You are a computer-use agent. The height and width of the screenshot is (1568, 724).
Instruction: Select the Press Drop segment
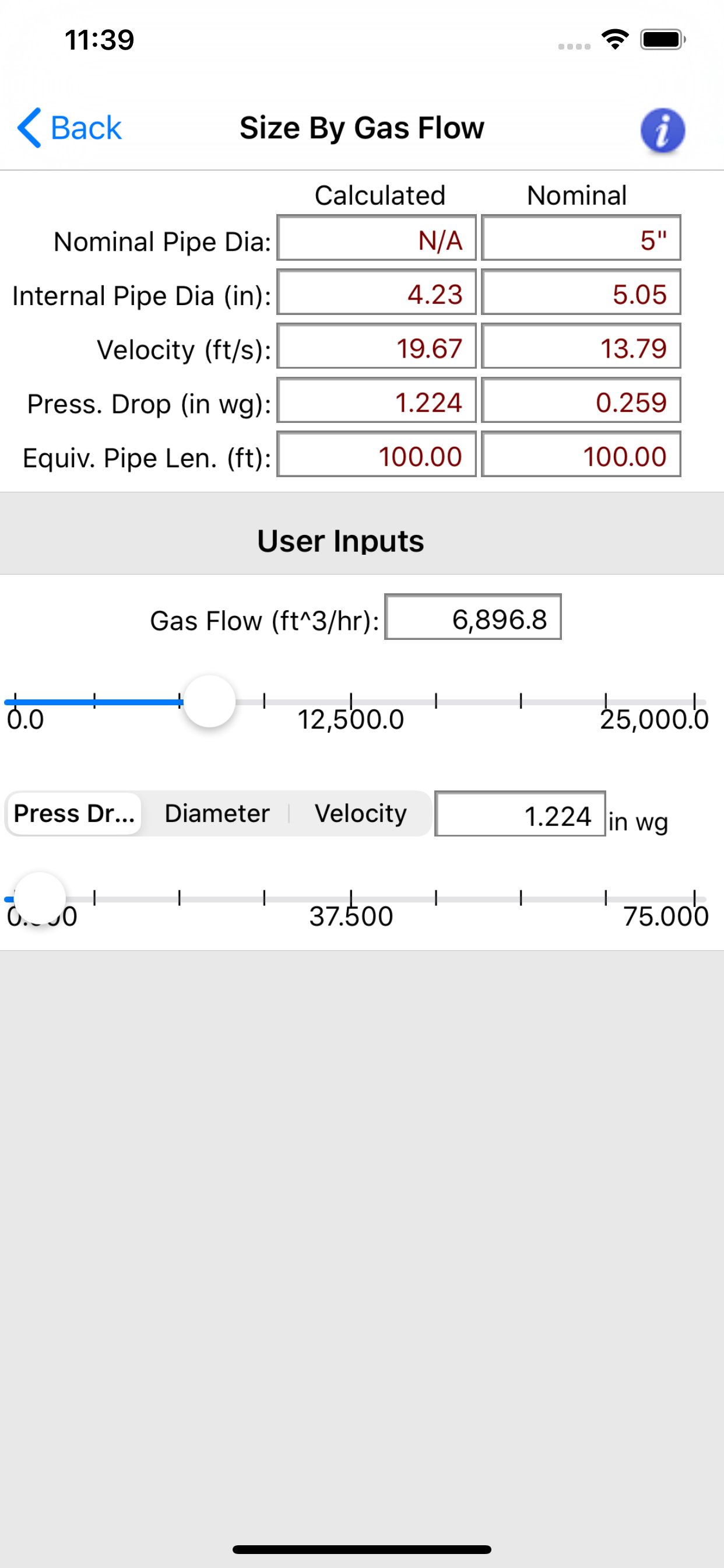(73, 813)
